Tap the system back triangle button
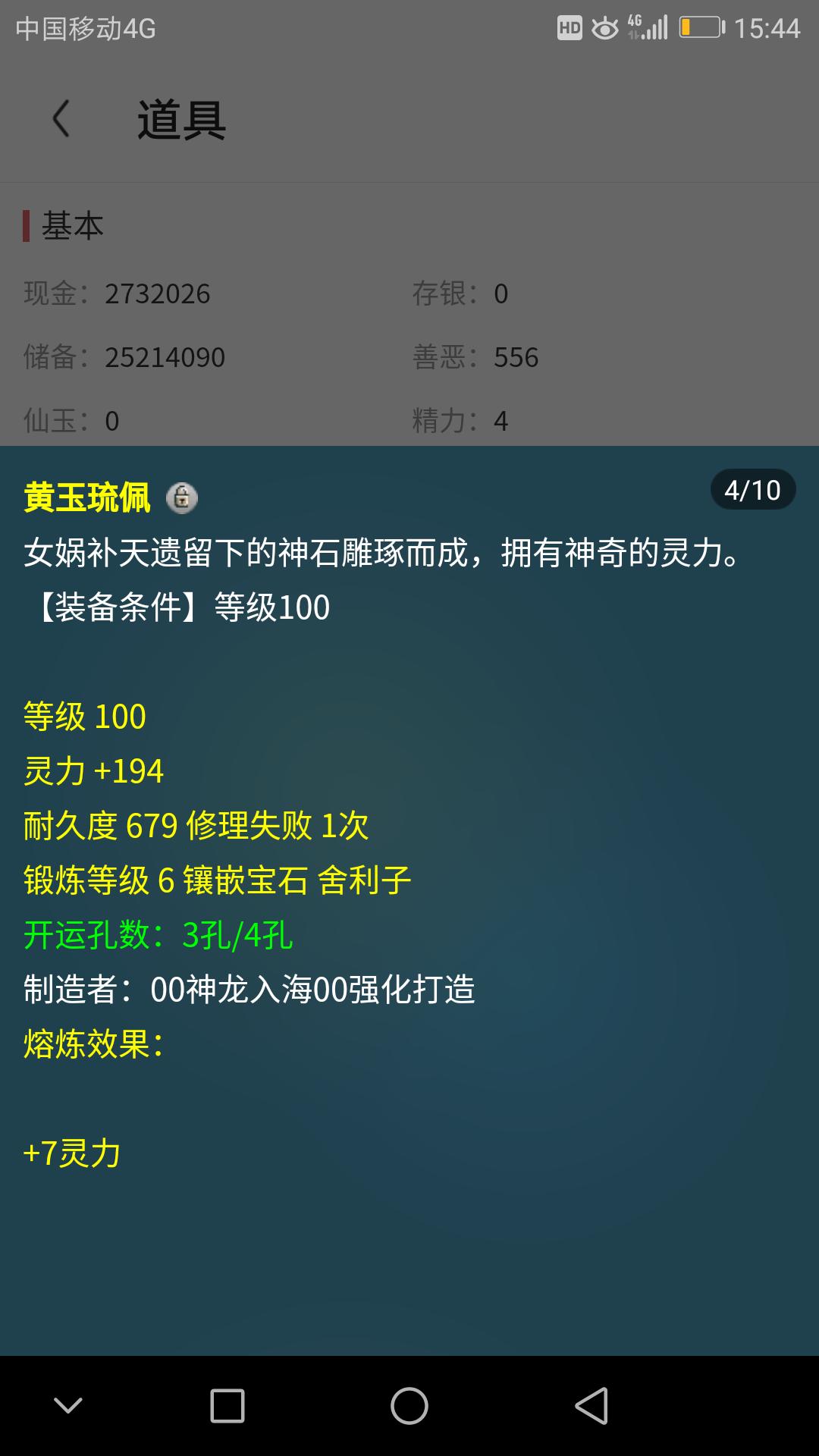The image size is (819, 1456). (x=591, y=1406)
